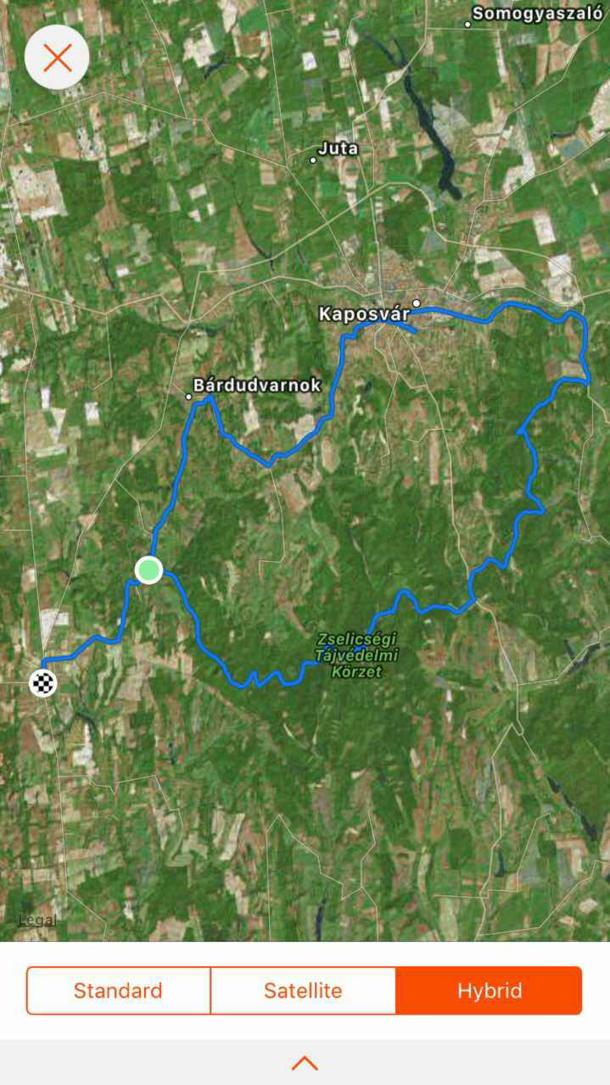Image resolution: width=610 pixels, height=1085 pixels.
Task: Switch map to Standard view
Action: pyautogui.click(x=118, y=990)
